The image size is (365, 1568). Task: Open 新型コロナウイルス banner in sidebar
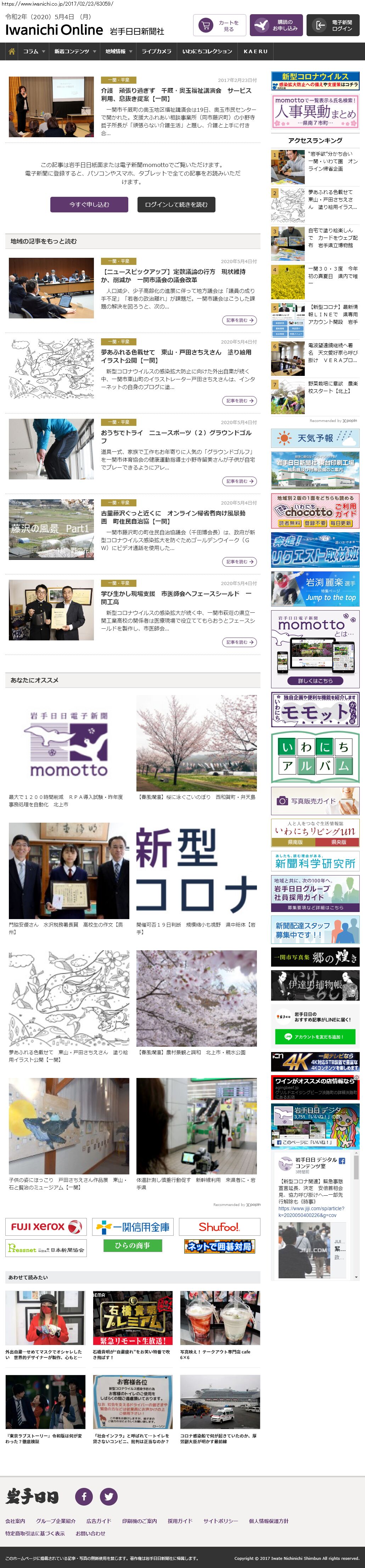click(x=315, y=80)
